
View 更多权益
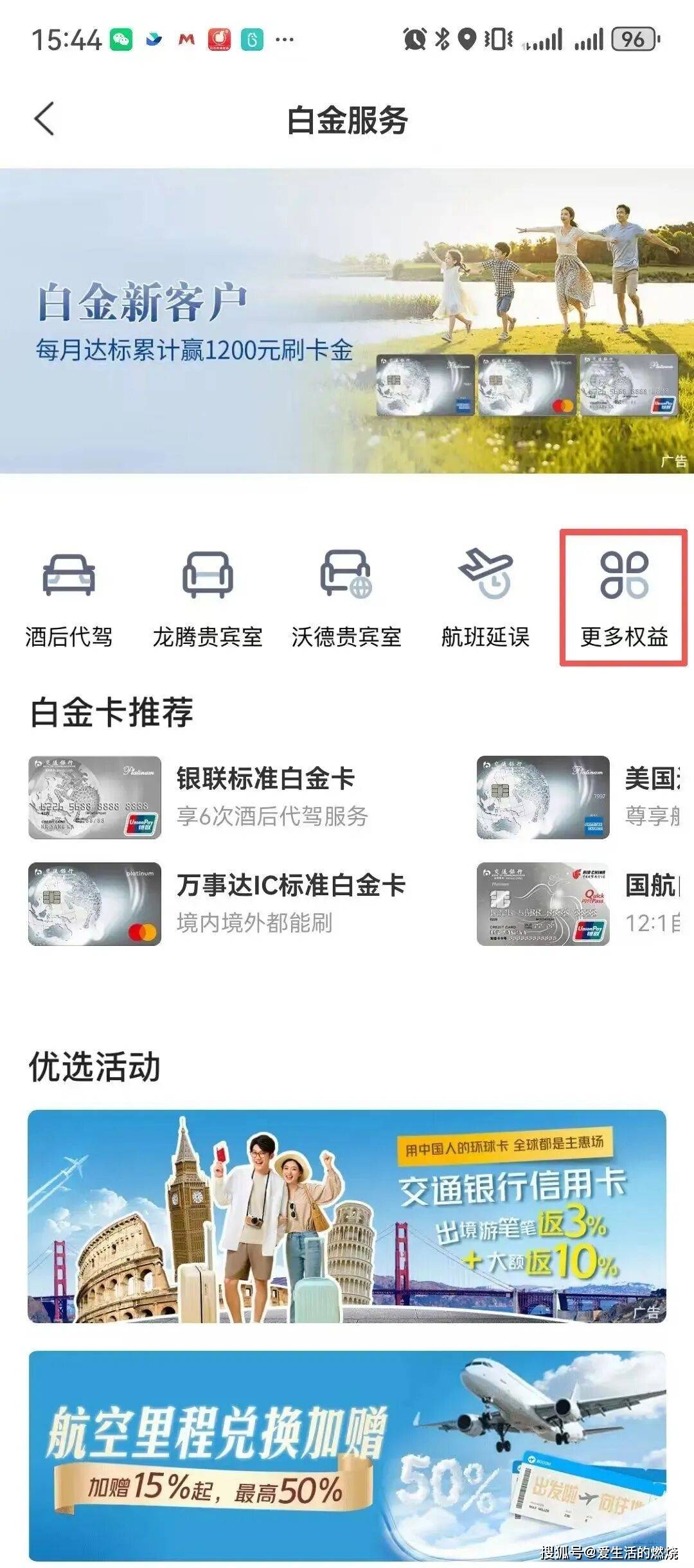pos(623,599)
